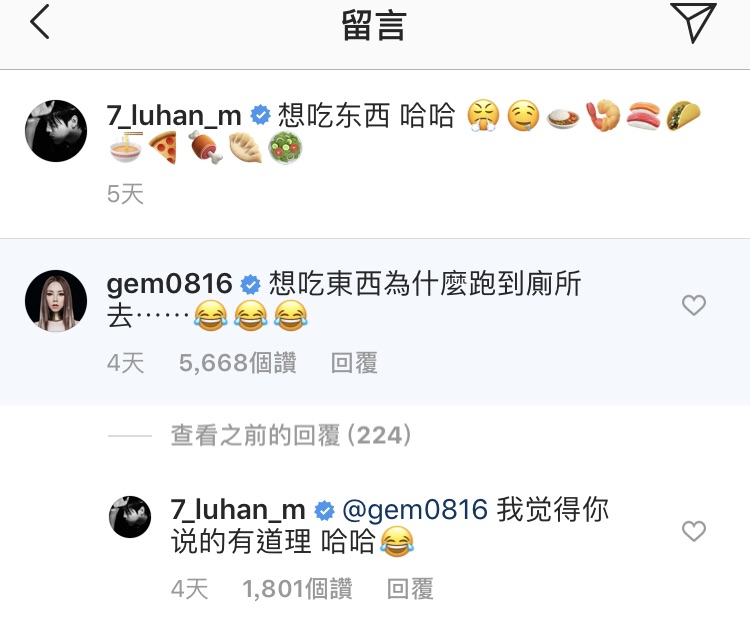Open gem0816's profile picture
The width and height of the screenshot is (750, 629).
56,299
